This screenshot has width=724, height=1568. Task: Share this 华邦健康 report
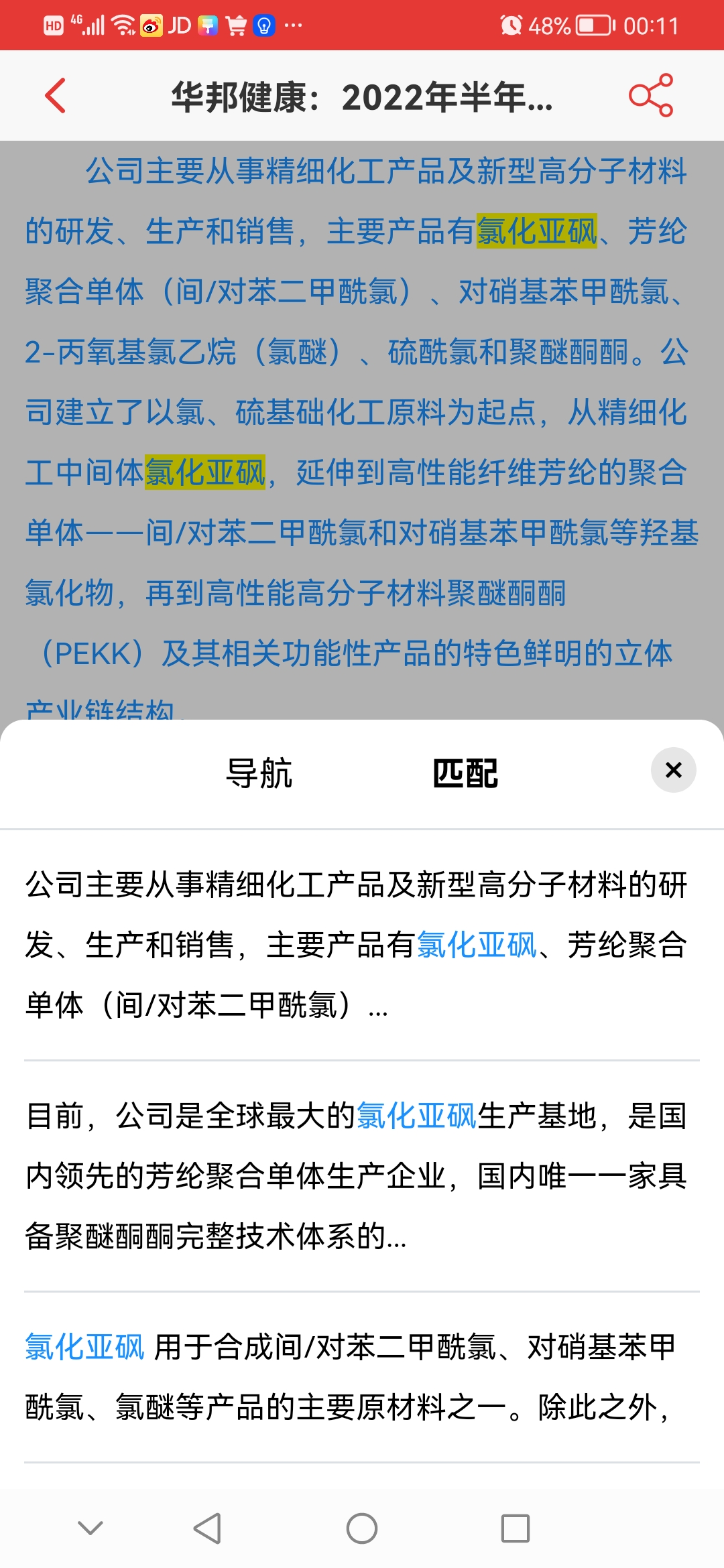coord(651,96)
